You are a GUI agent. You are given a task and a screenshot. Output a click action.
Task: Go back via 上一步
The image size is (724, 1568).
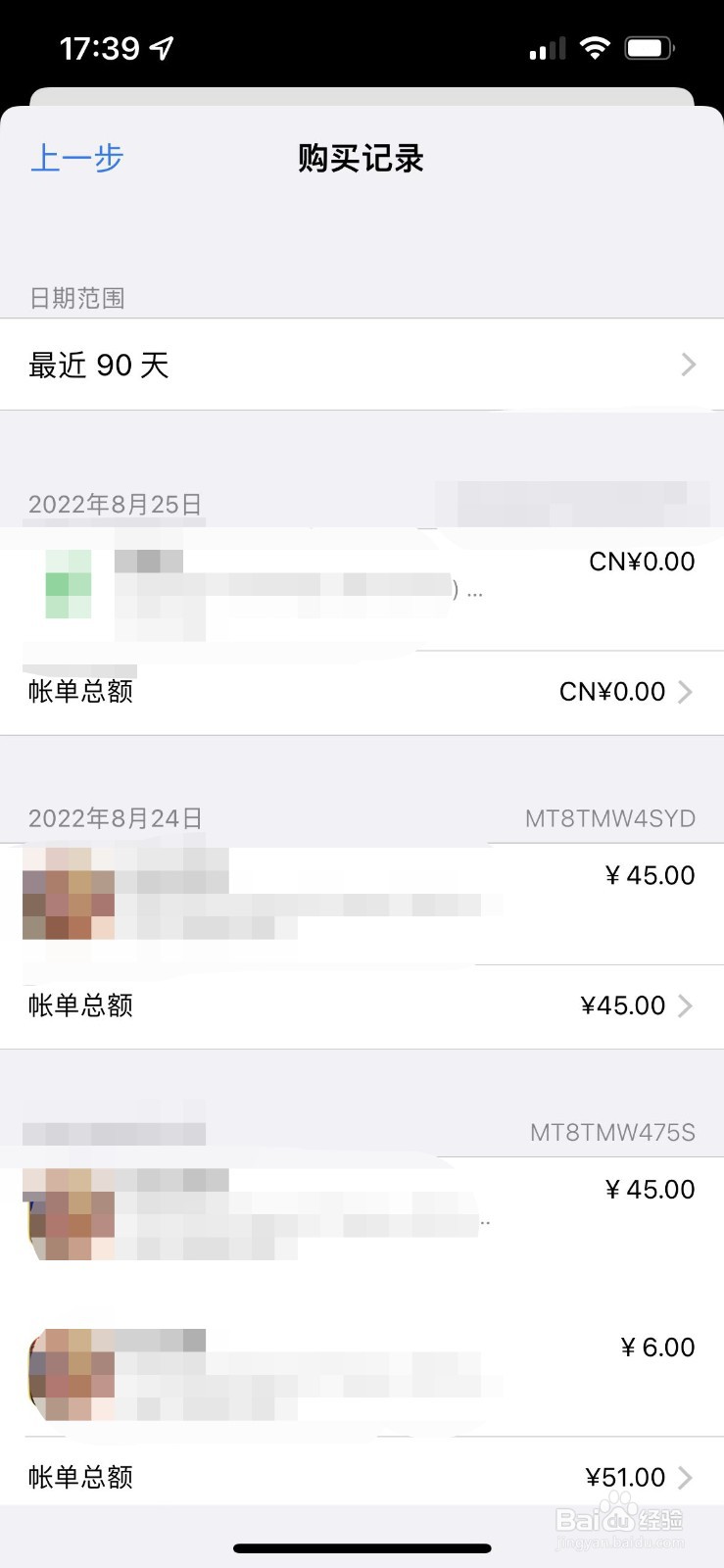76,158
